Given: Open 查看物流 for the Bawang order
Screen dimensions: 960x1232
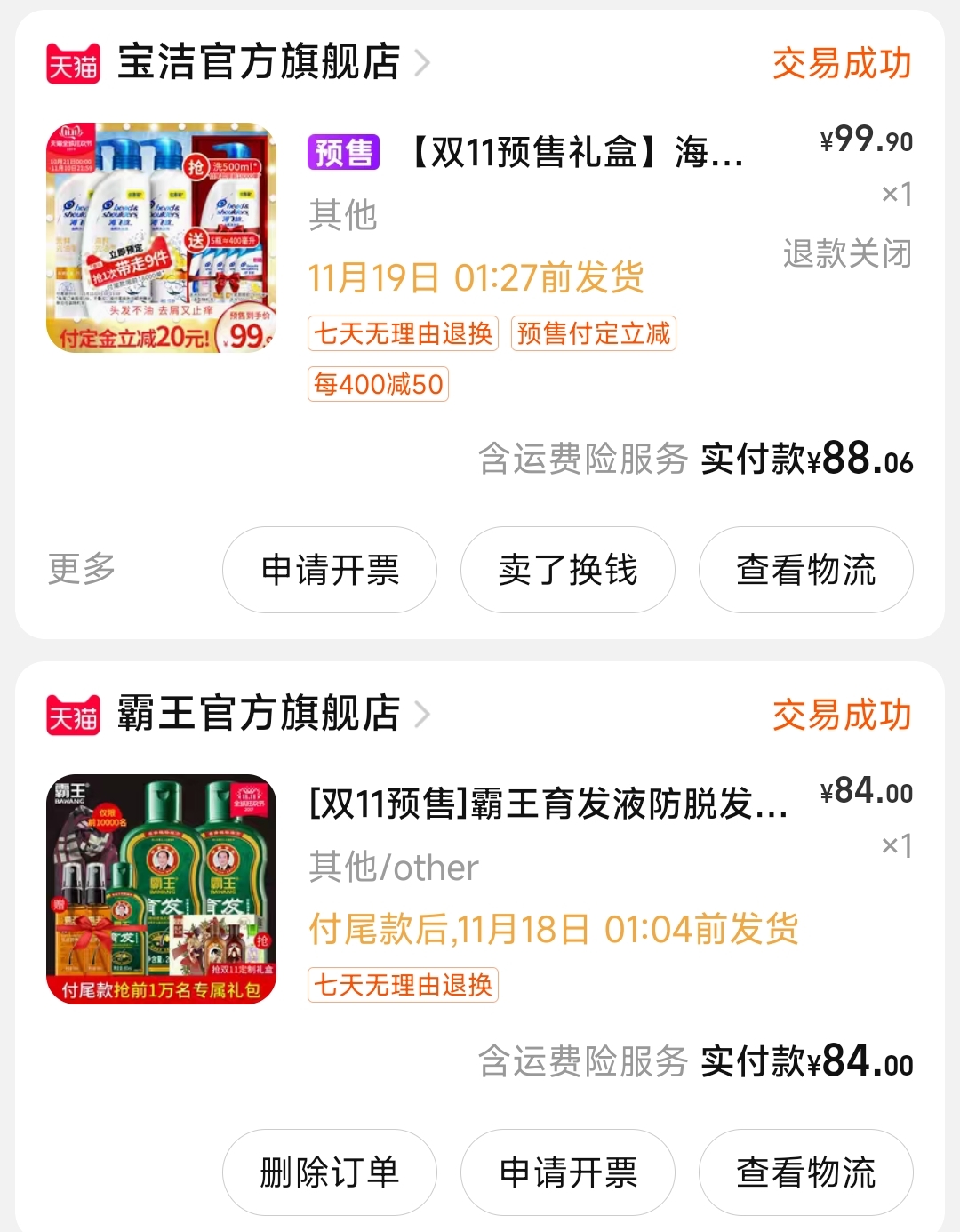Looking at the screenshot, I should tap(805, 1172).
